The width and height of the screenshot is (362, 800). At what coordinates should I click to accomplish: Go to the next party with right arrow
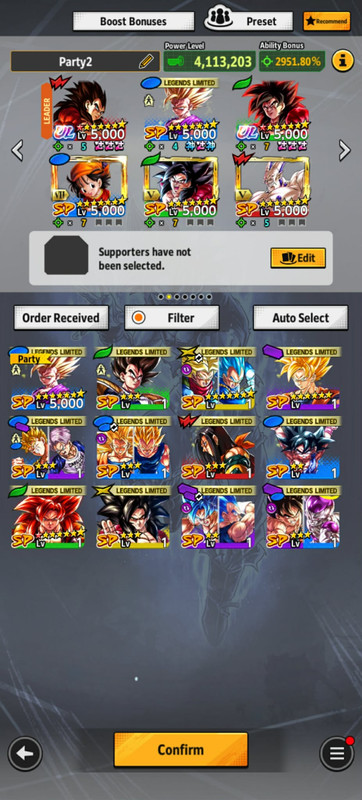[345, 151]
